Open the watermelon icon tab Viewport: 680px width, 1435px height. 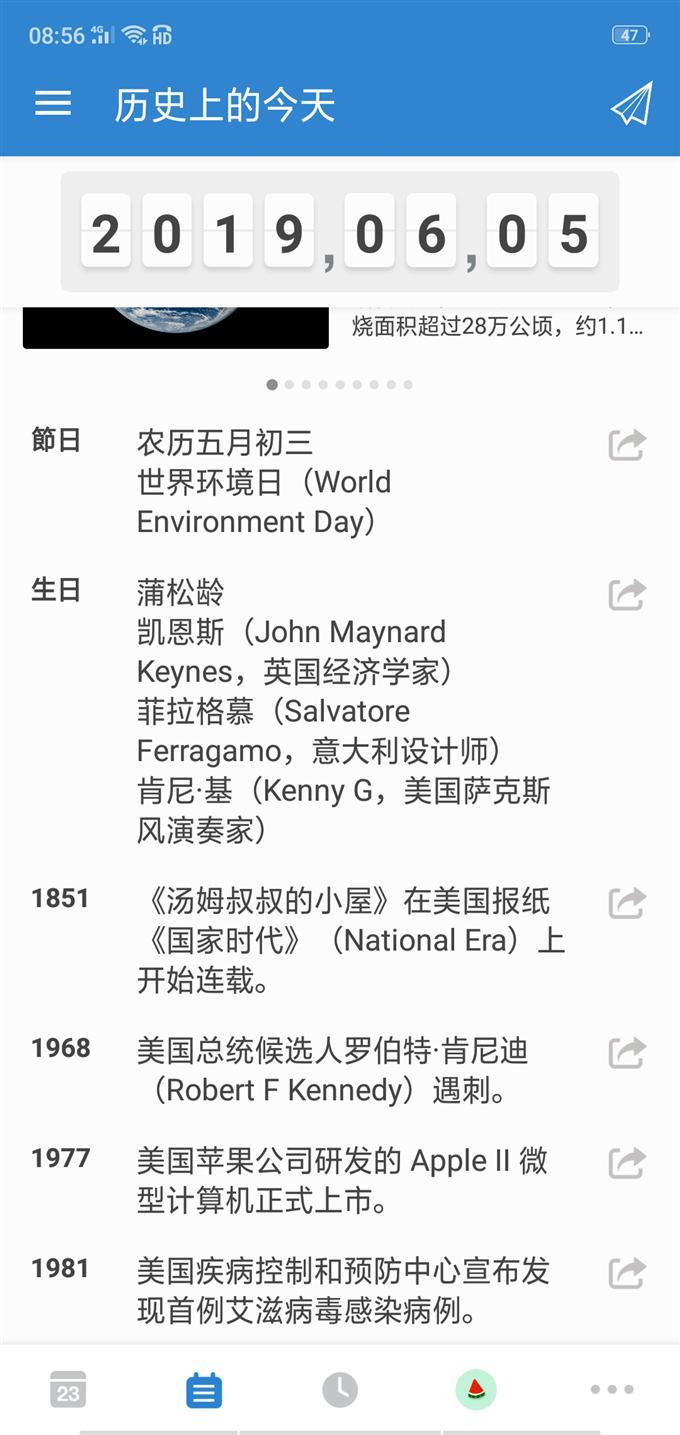click(x=476, y=1390)
